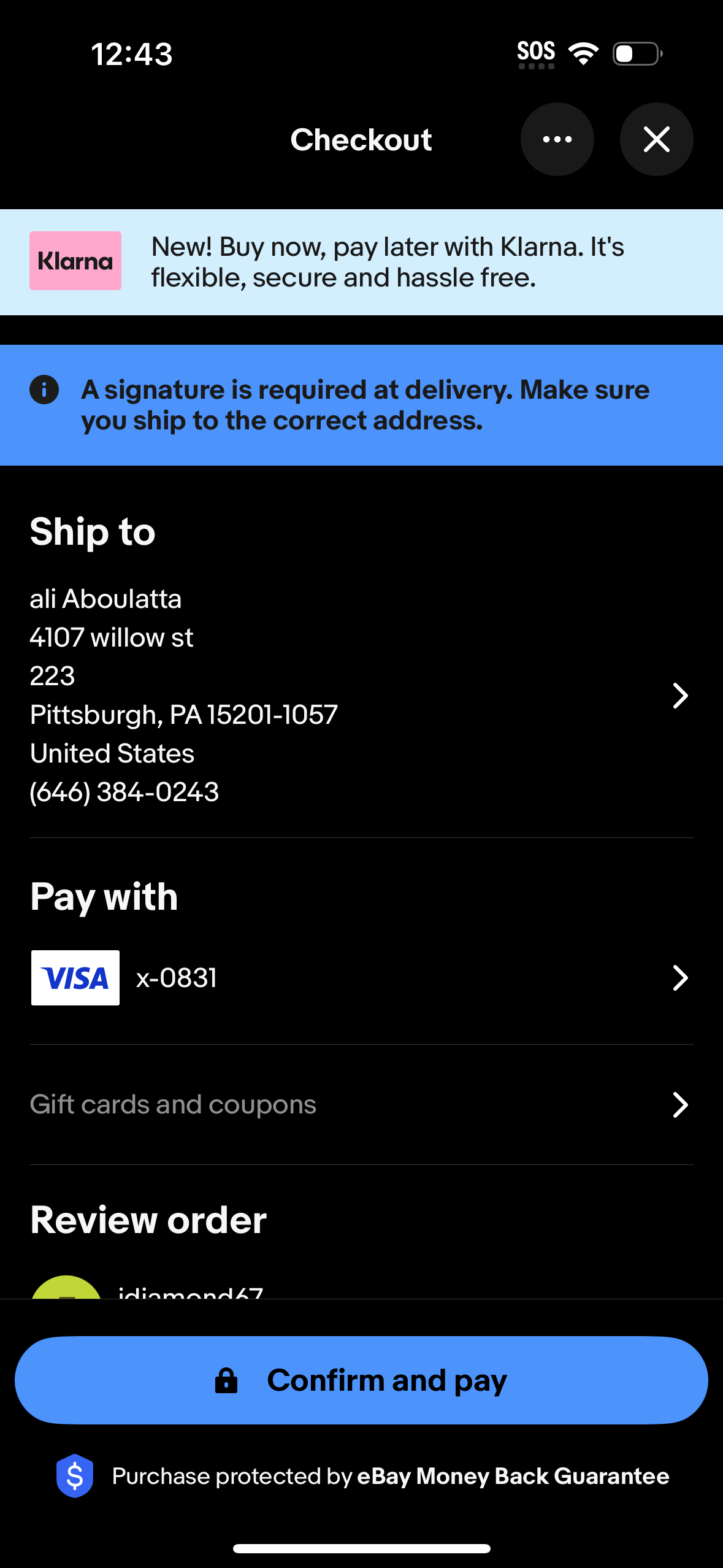
Task: Click the lock icon on Confirm and pay
Action: coord(226,1380)
